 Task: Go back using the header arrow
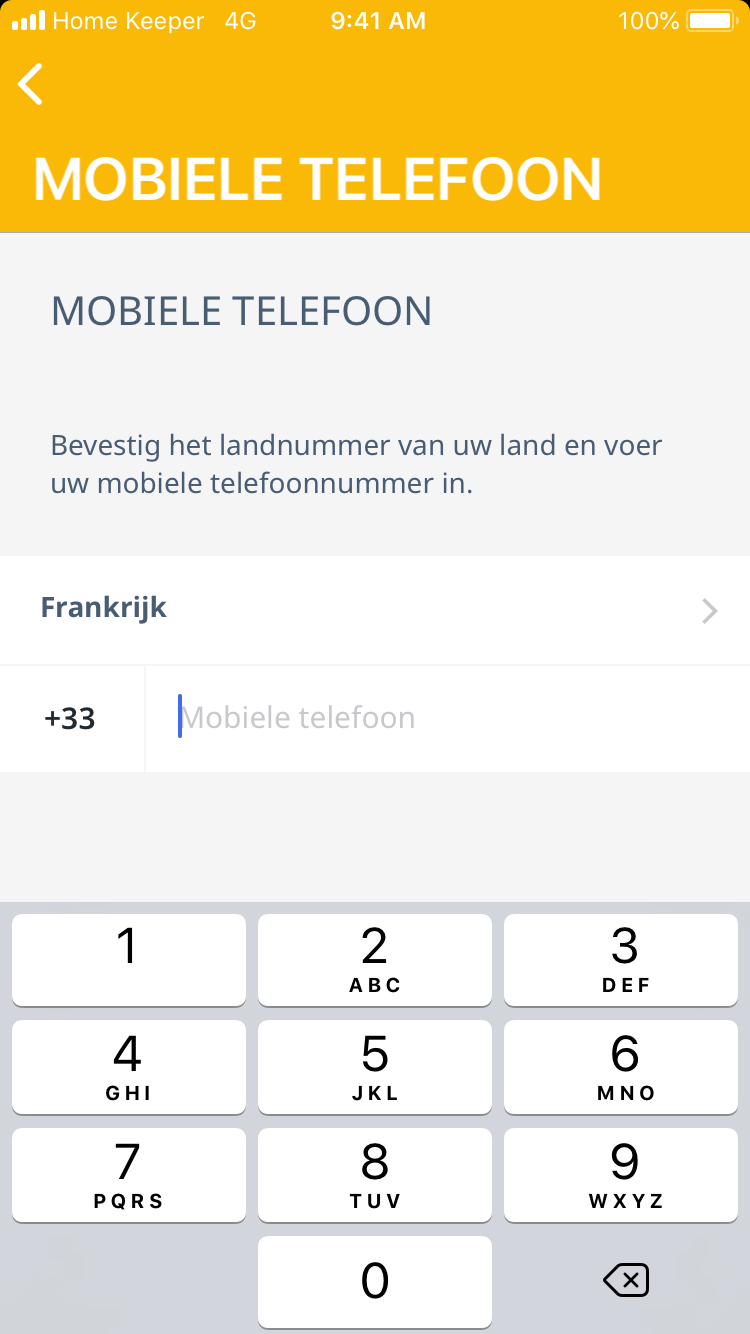point(31,84)
